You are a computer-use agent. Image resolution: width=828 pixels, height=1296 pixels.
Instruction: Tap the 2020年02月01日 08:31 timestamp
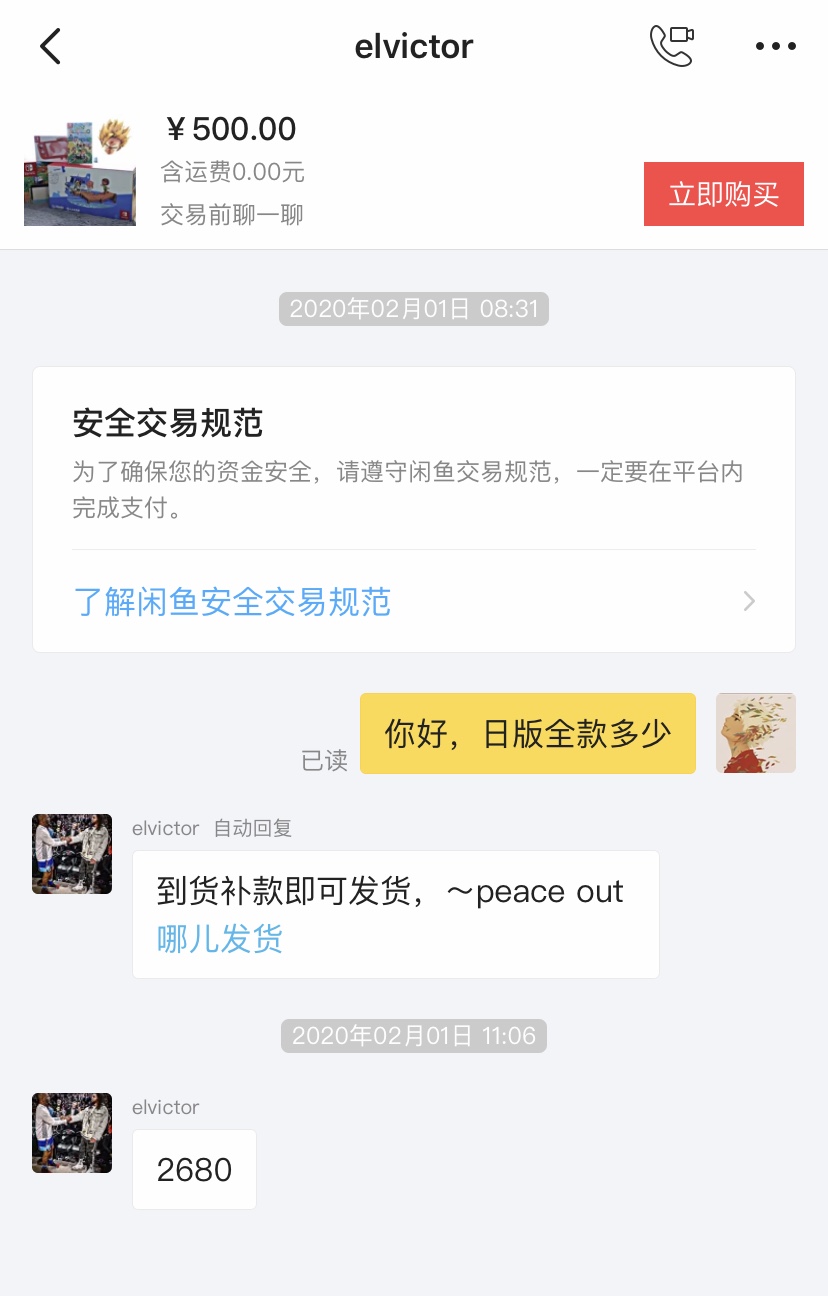(x=413, y=309)
